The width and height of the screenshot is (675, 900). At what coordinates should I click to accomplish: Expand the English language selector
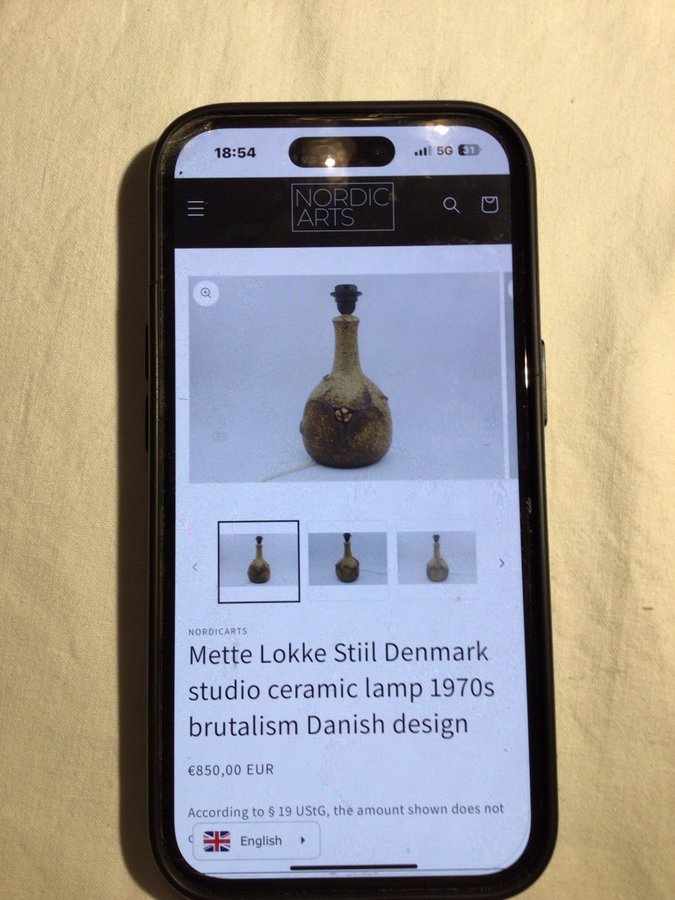[257, 841]
